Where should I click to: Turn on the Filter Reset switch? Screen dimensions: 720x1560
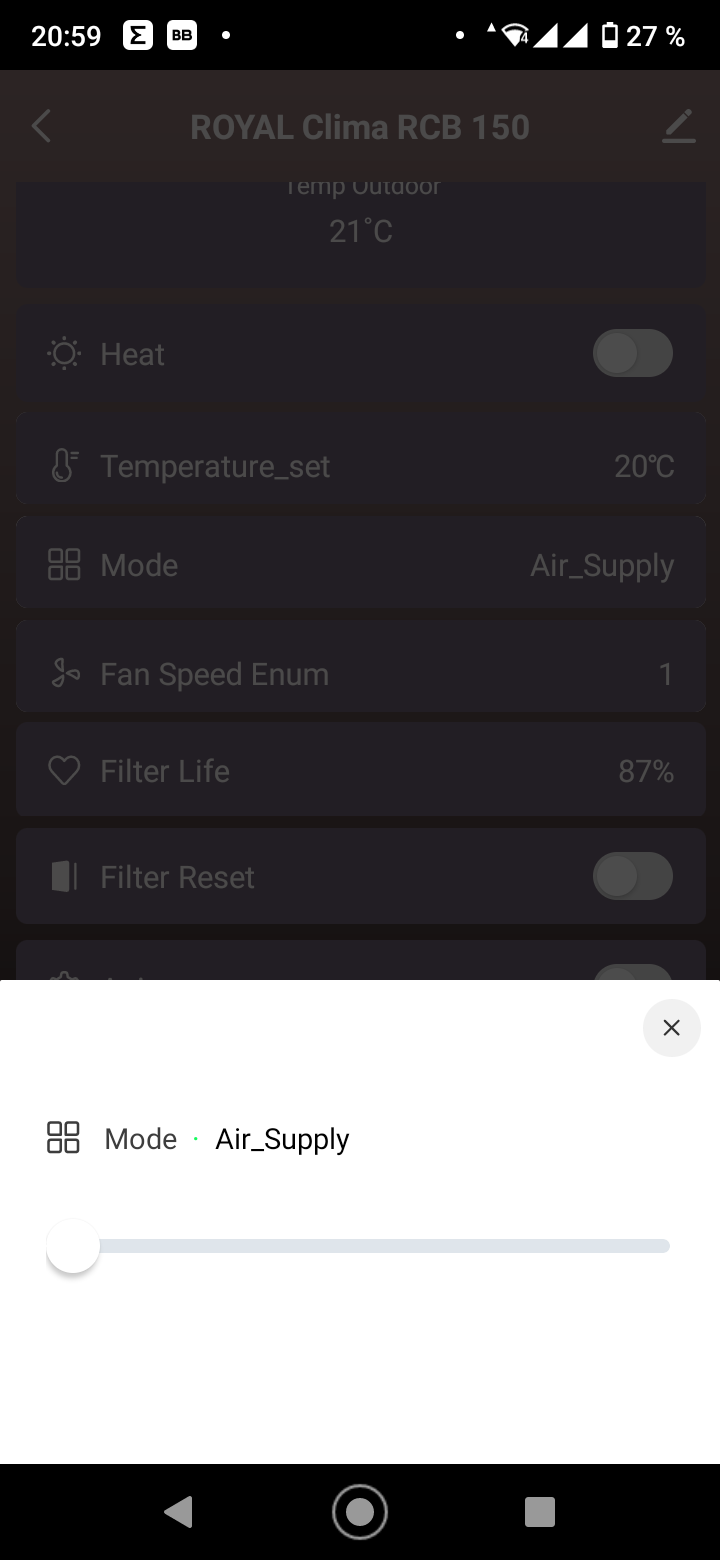point(632,876)
